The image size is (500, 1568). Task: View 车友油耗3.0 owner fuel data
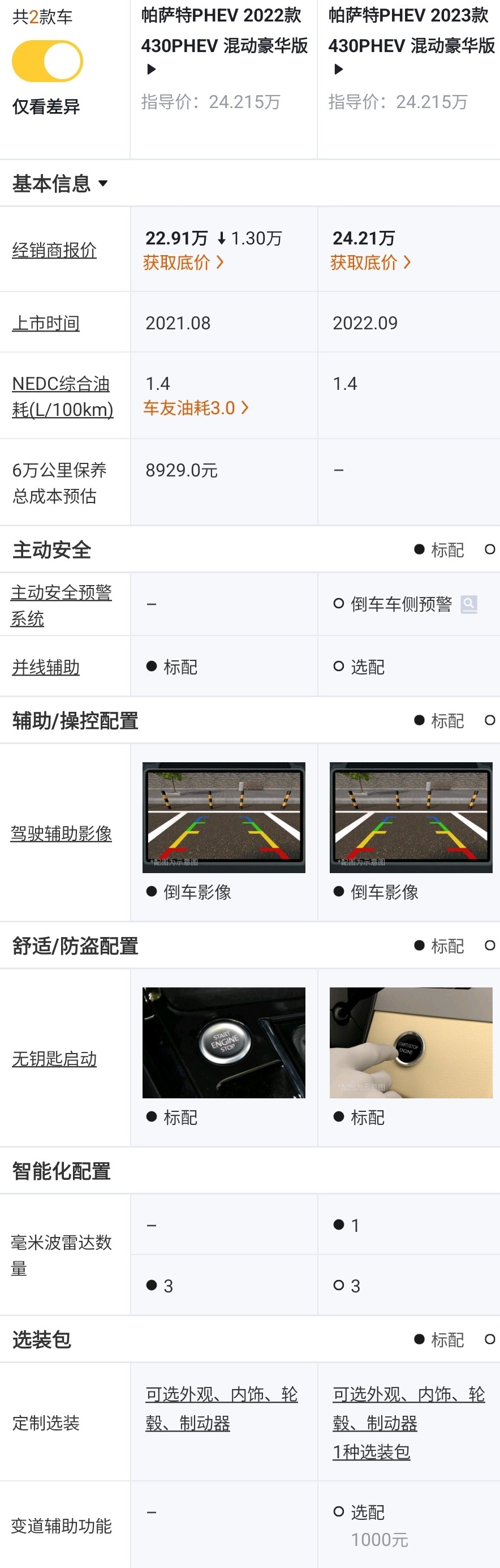(x=195, y=408)
